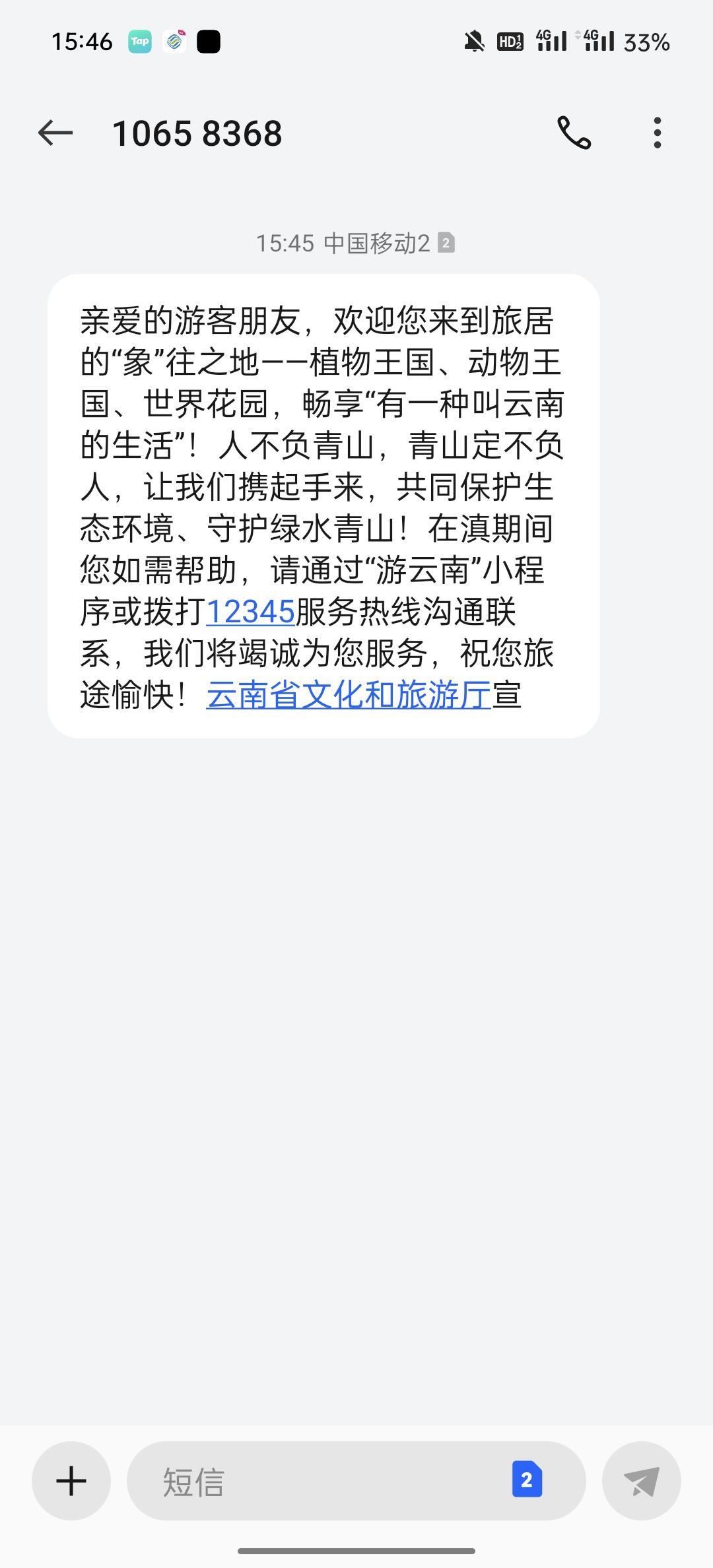Tap the 12345 hotline number link
This screenshot has height=1568, width=713.
click(250, 612)
